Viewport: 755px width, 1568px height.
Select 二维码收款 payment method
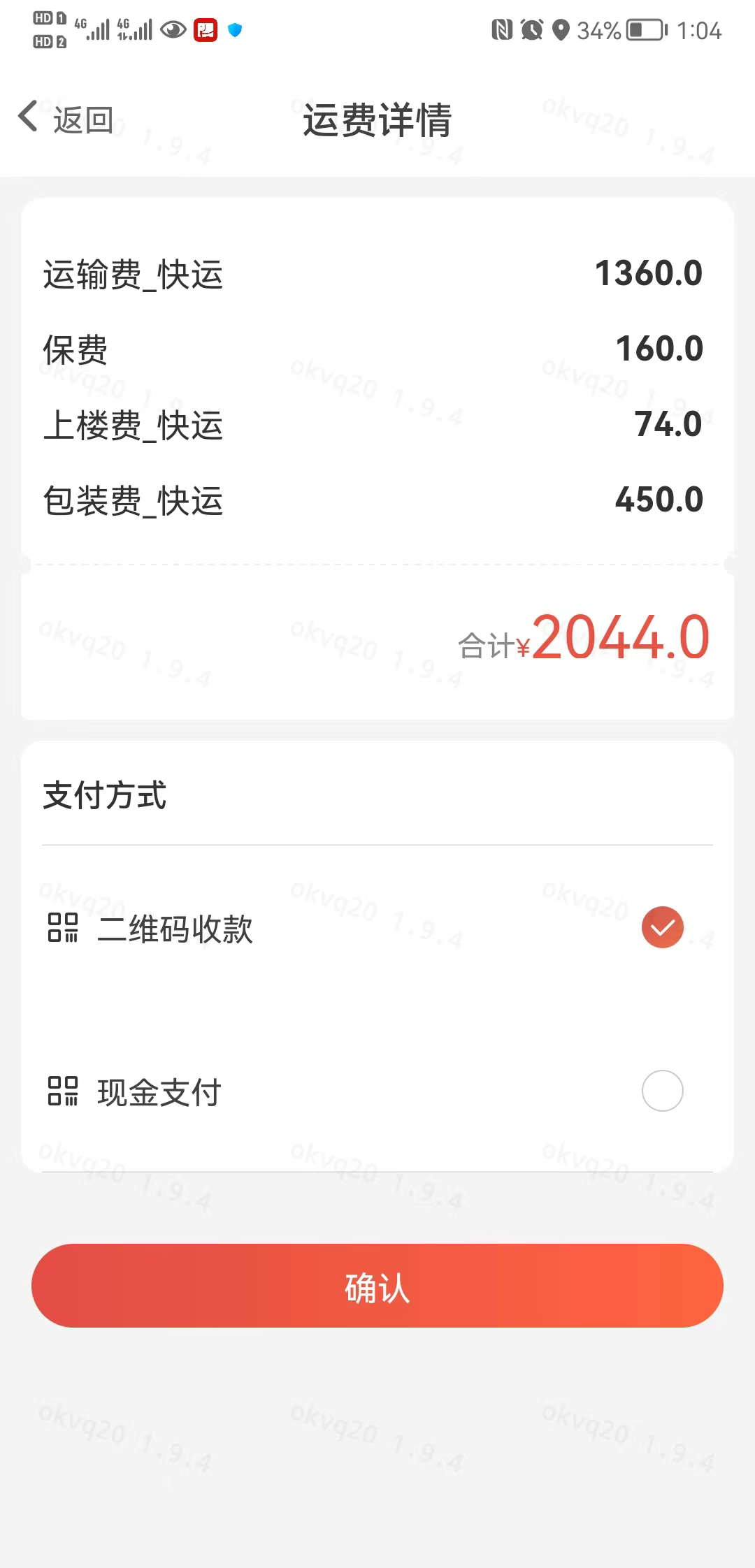point(377,928)
